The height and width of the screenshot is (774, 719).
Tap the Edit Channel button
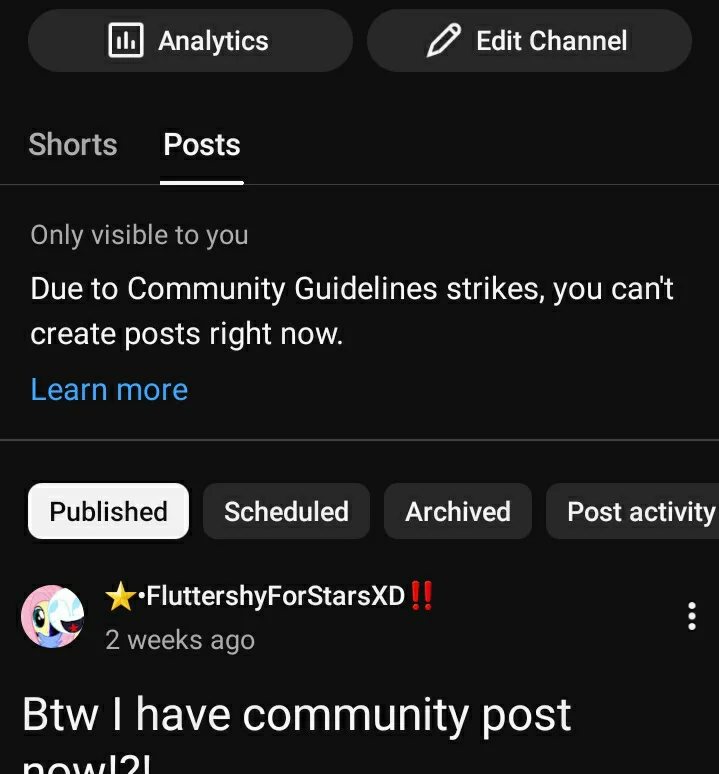pos(529,41)
